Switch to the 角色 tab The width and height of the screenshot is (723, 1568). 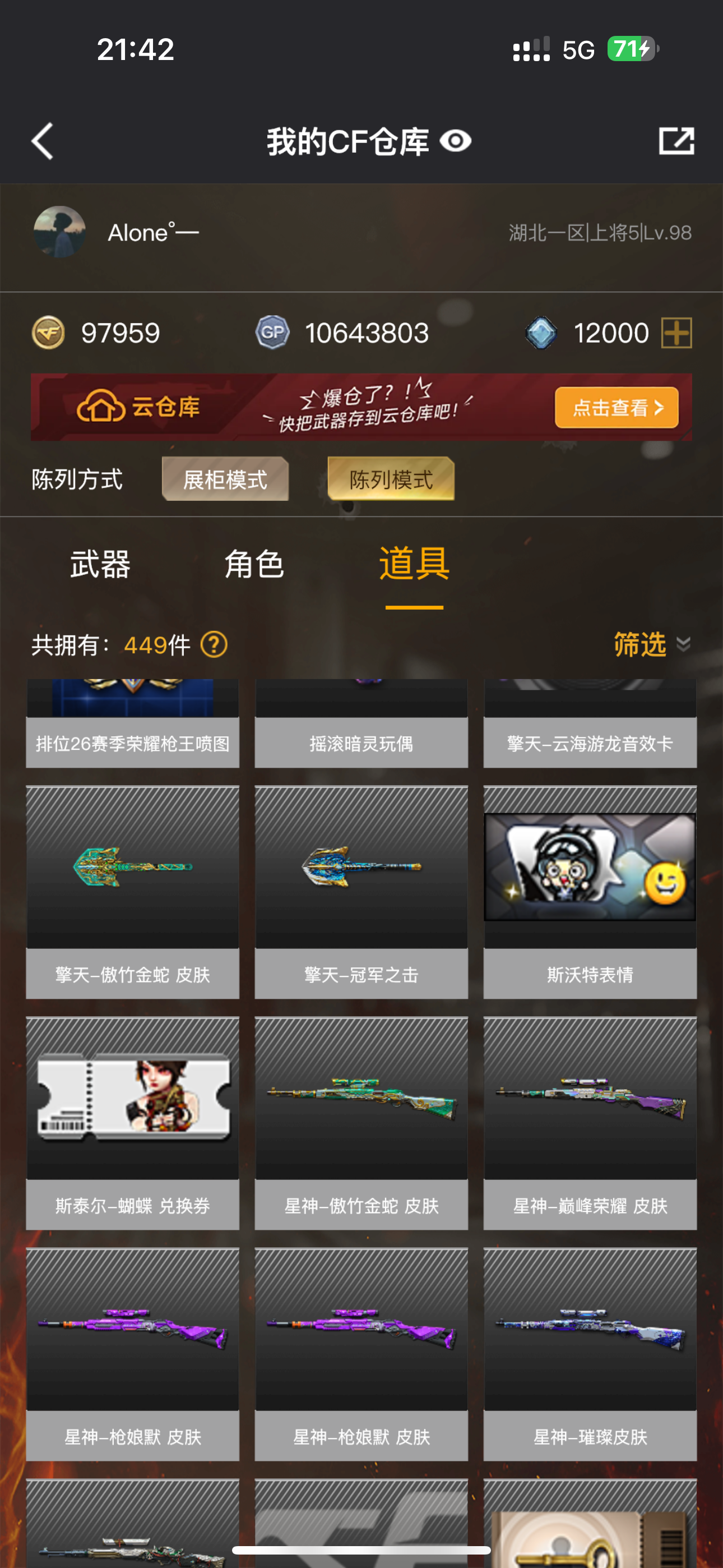tap(254, 564)
